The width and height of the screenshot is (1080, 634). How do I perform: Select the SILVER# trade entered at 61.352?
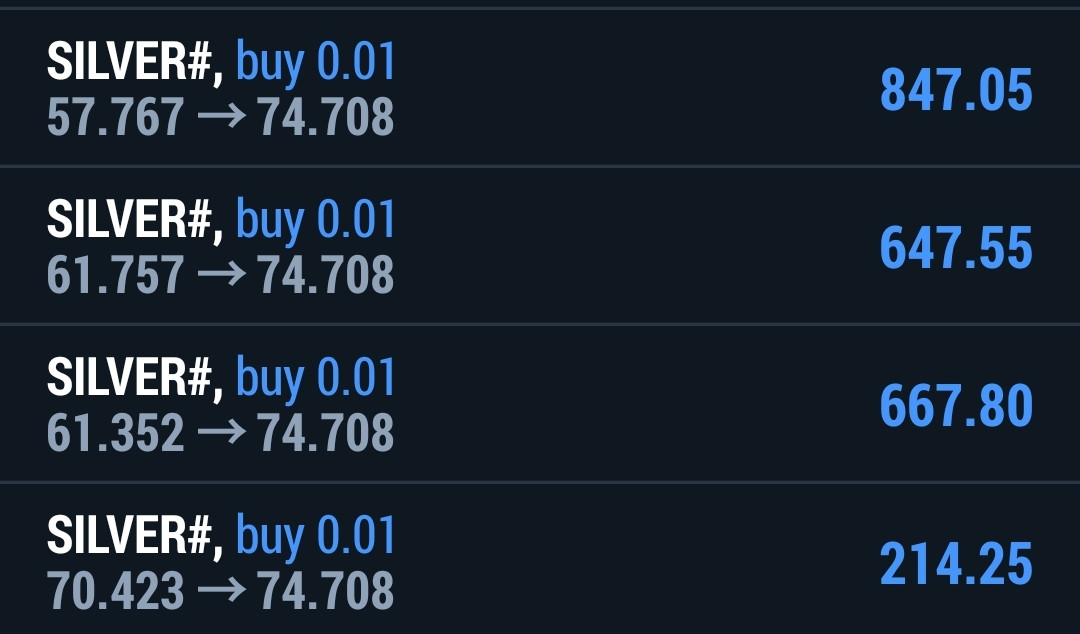click(540, 405)
